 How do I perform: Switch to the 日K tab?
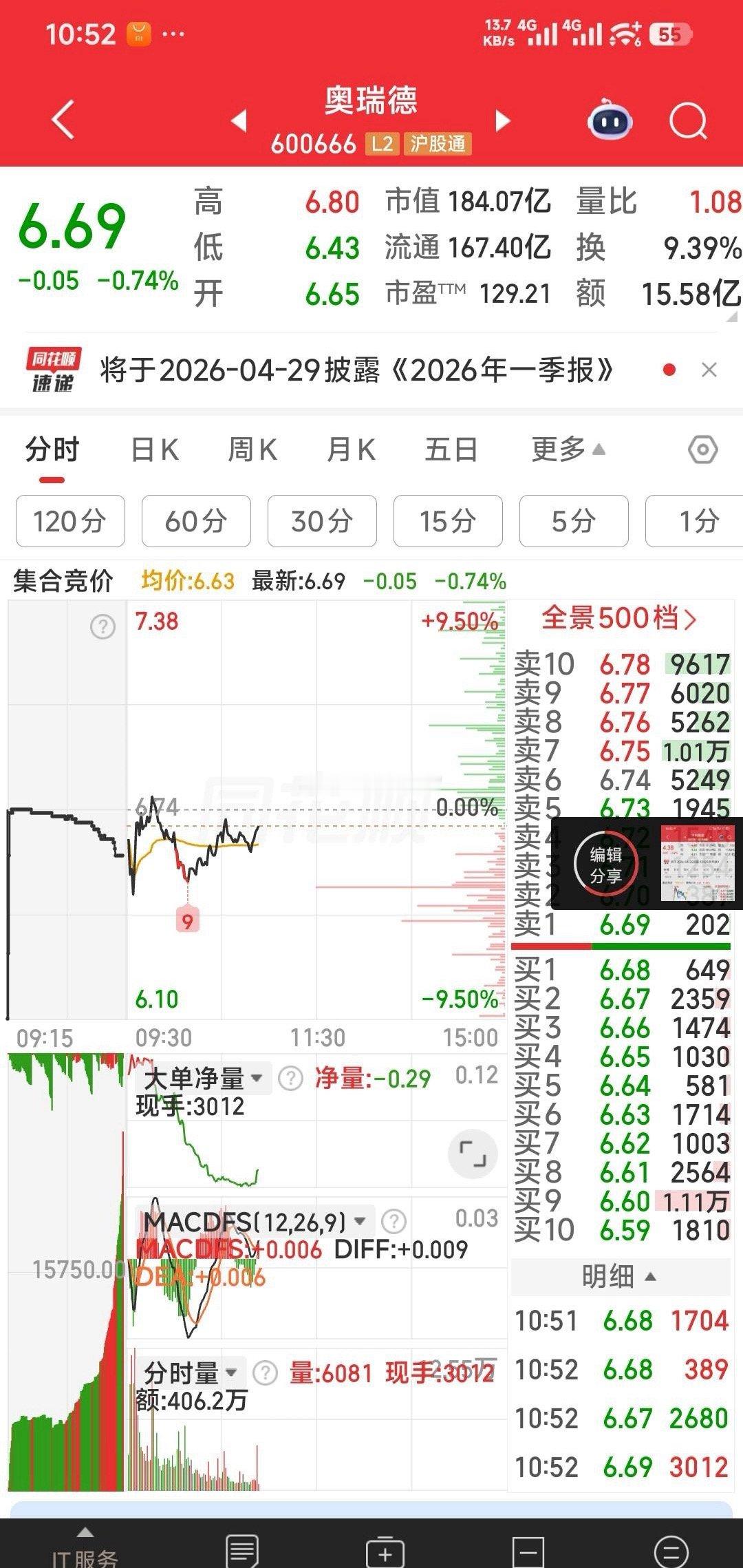tap(155, 450)
